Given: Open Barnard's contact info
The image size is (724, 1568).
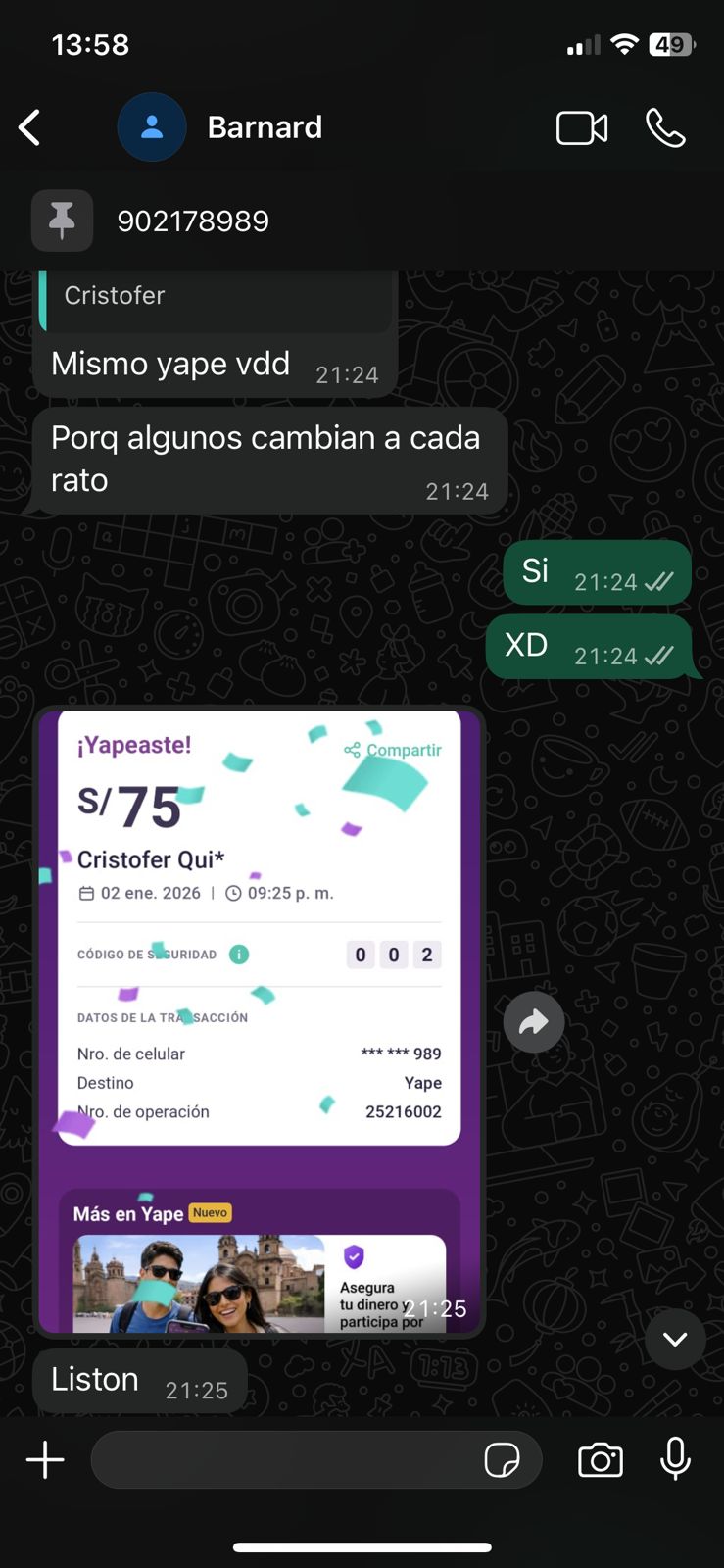Looking at the screenshot, I should (264, 127).
